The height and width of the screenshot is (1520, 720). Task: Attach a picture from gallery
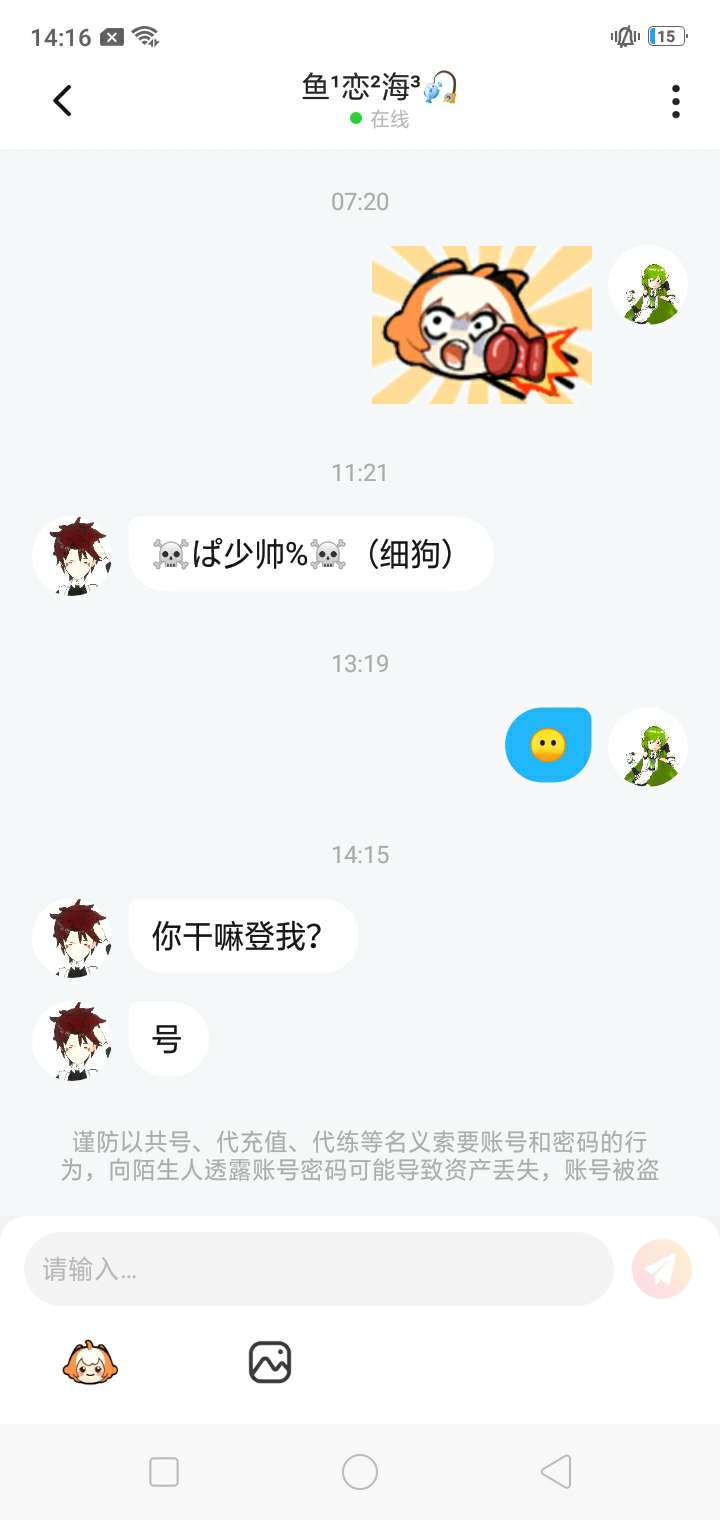point(270,1362)
